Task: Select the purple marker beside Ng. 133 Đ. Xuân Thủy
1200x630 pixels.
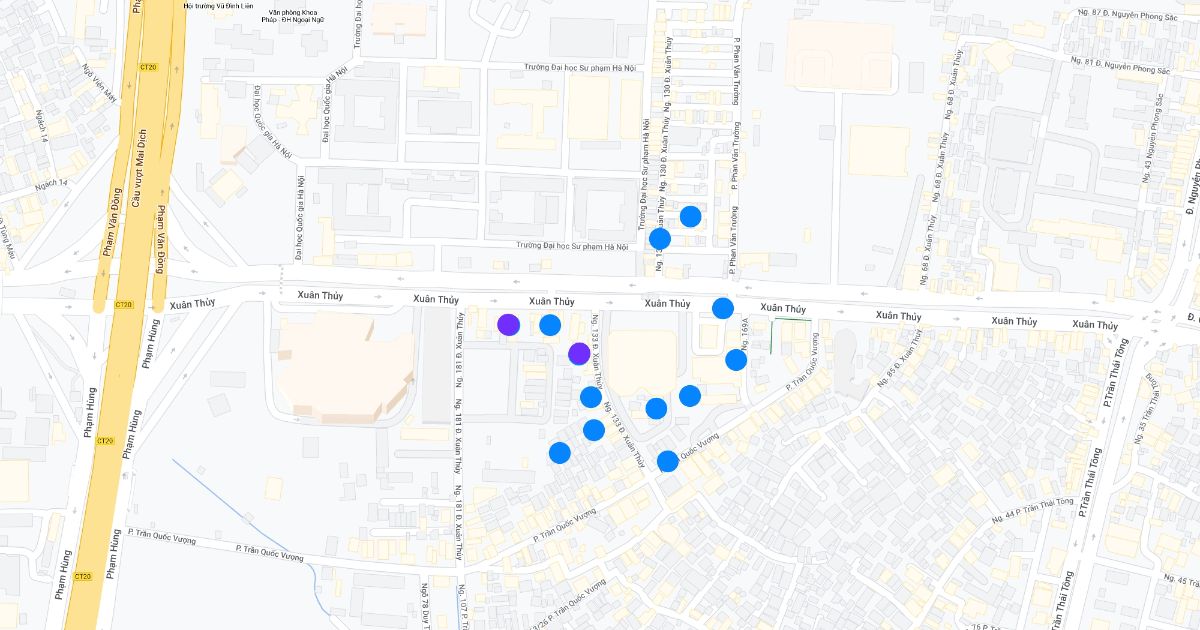Action: pyautogui.click(x=579, y=353)
